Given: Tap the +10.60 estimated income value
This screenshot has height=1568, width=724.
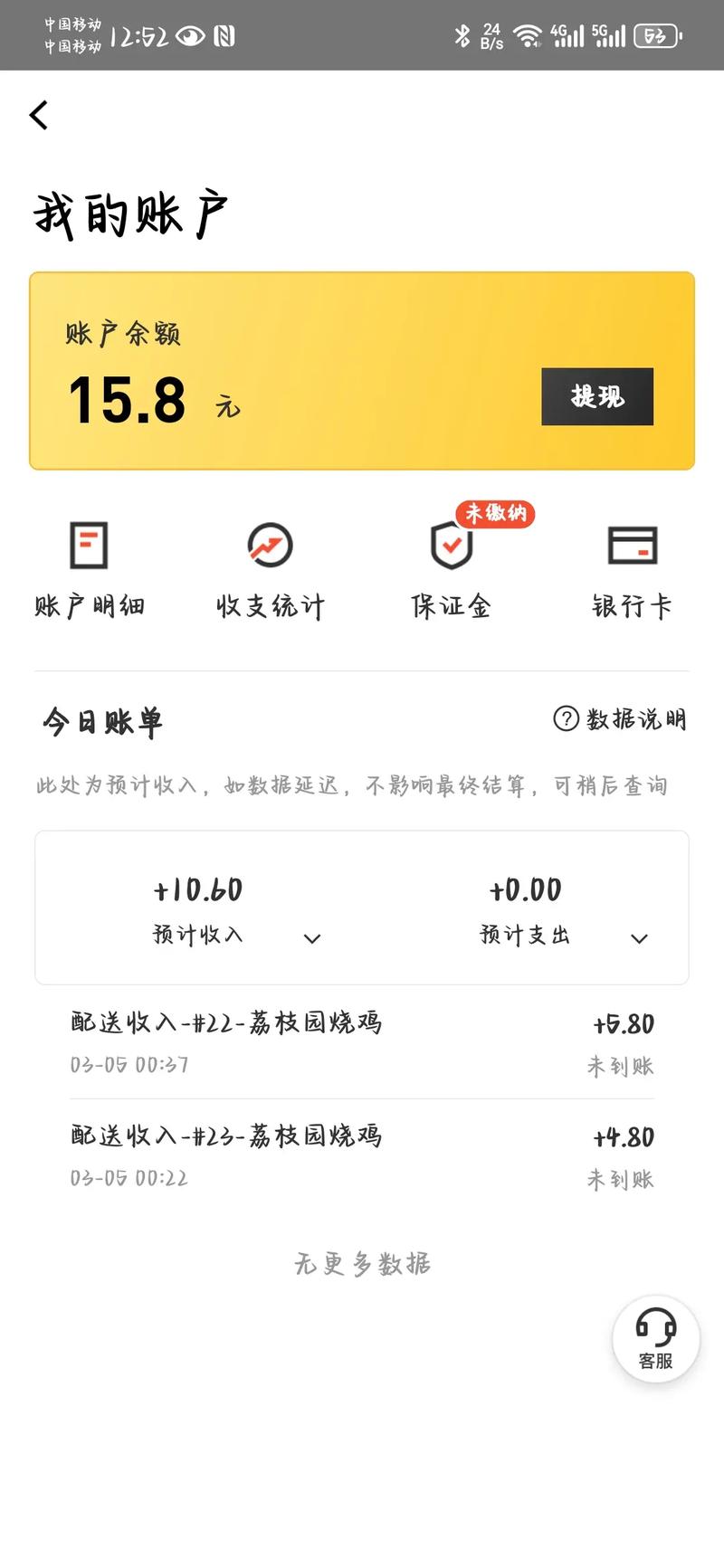Looking at the screenshot, I should (x=198, y=890).
